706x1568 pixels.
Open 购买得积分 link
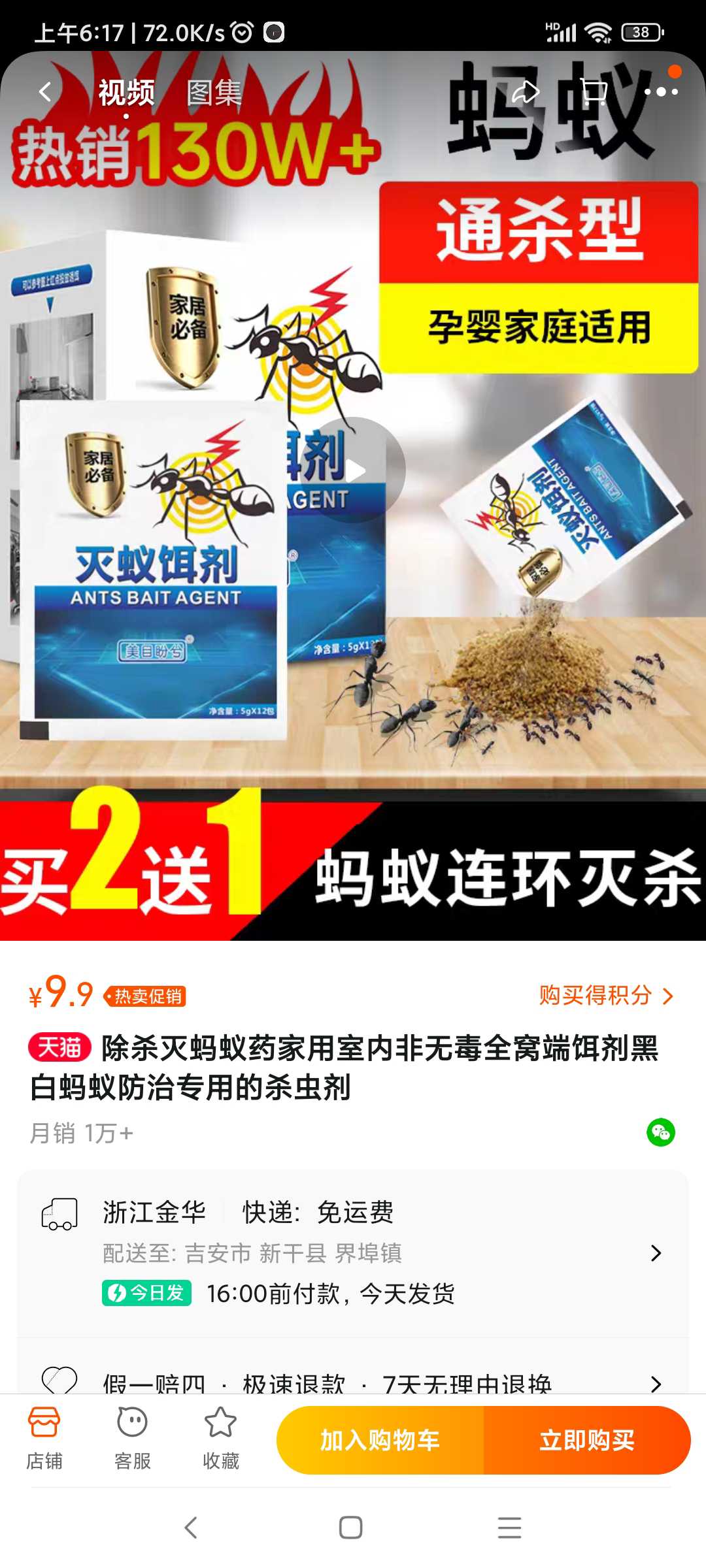tap(606, 996)
